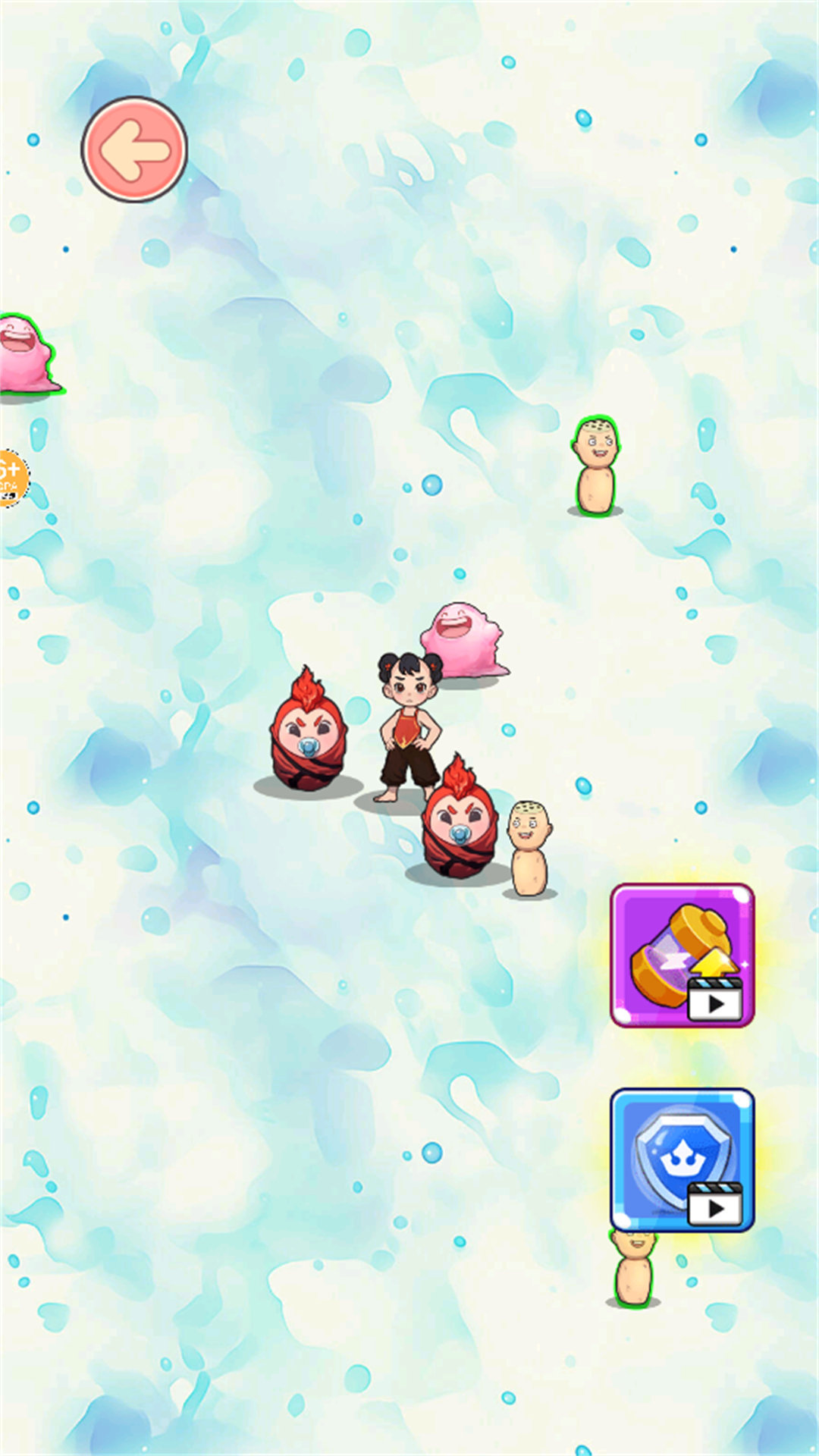Watch ad for the purple jar upgrade
The height and width of the screenshot is (1456, 819).
682,955
